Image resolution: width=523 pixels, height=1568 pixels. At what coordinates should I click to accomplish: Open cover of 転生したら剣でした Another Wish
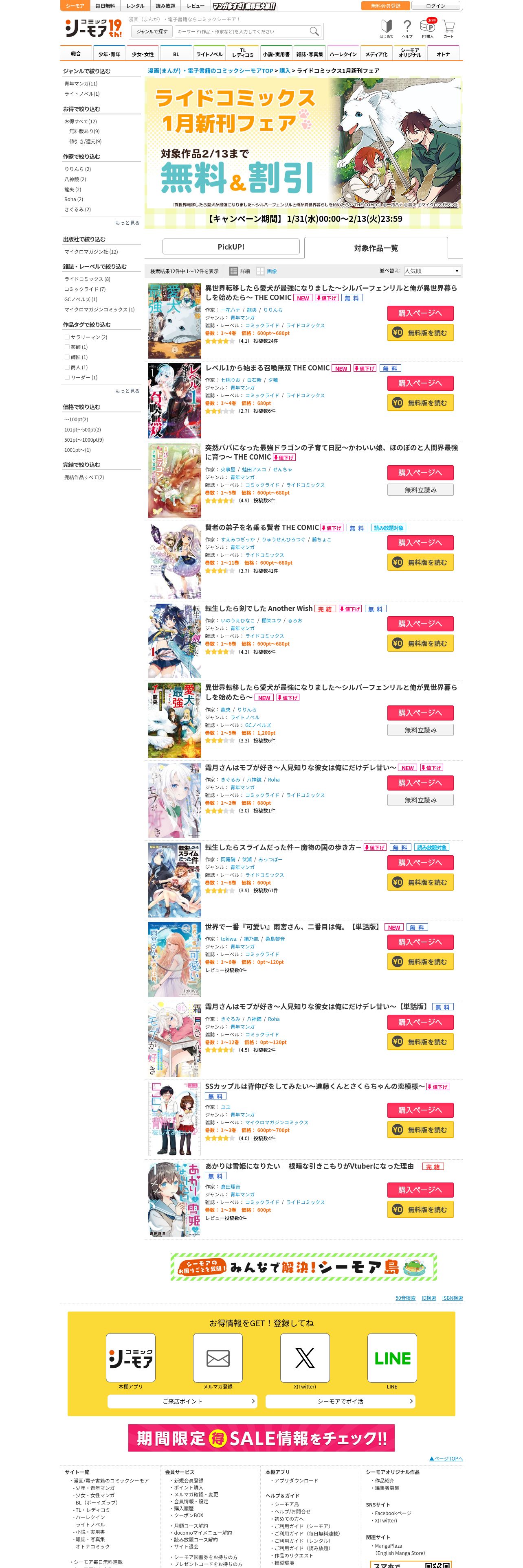pyautogui.click(x=175, y=640)
